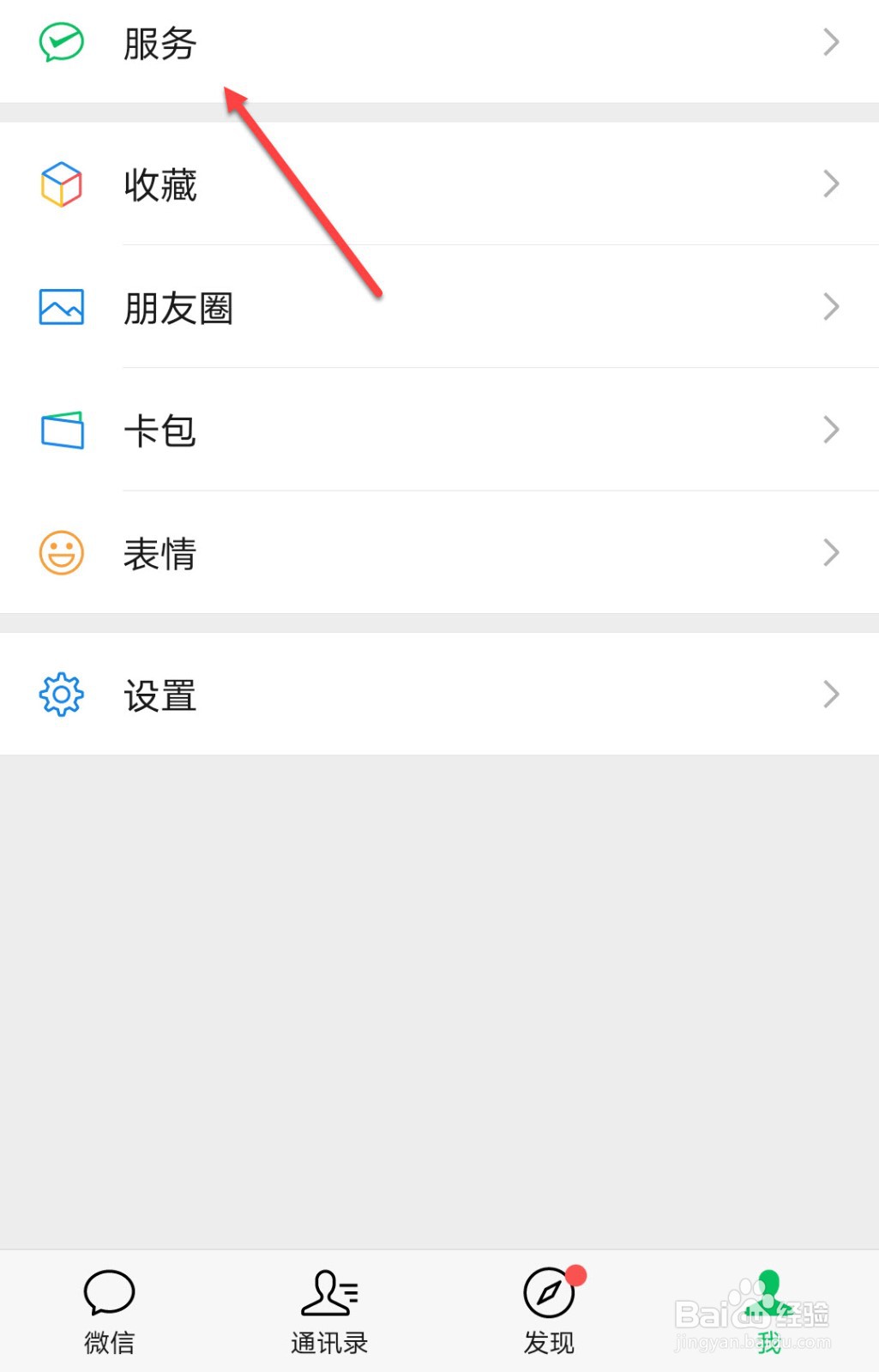Expand the 服务 row chevron
The width and height of the screenshot is (879, 1372).
pos(829,41)
